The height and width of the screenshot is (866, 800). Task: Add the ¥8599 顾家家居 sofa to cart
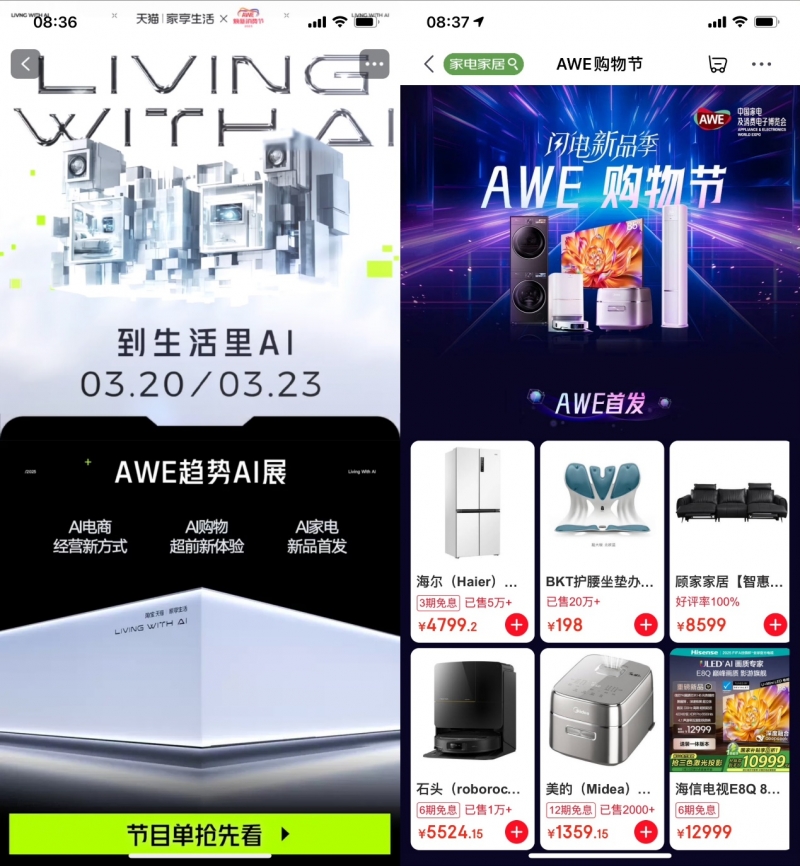point(775,626)
